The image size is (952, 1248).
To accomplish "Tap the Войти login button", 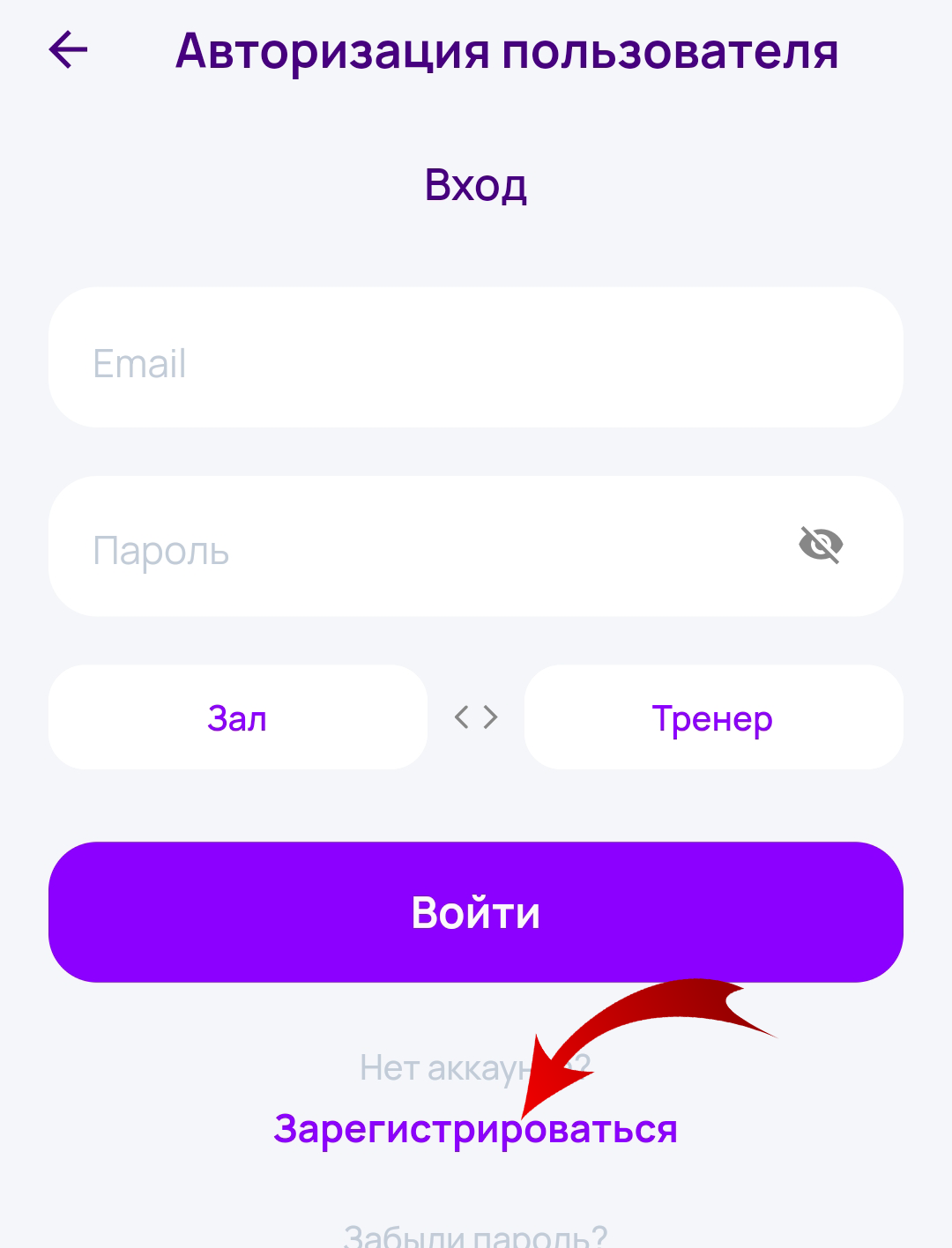I will point(476,912).
